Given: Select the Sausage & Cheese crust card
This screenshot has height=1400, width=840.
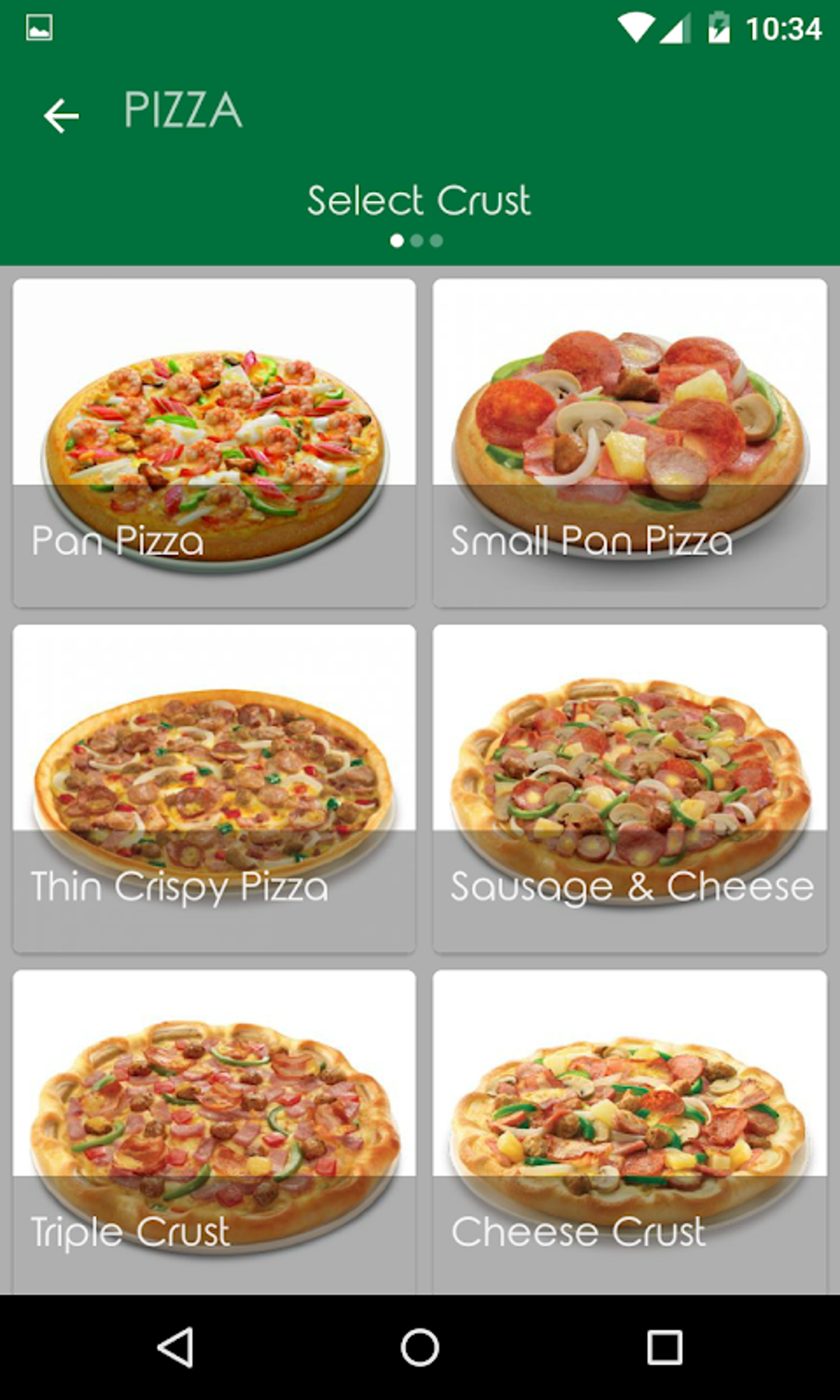Looking at the screenshot, I should pyautogui.click(x=630, y=787).
